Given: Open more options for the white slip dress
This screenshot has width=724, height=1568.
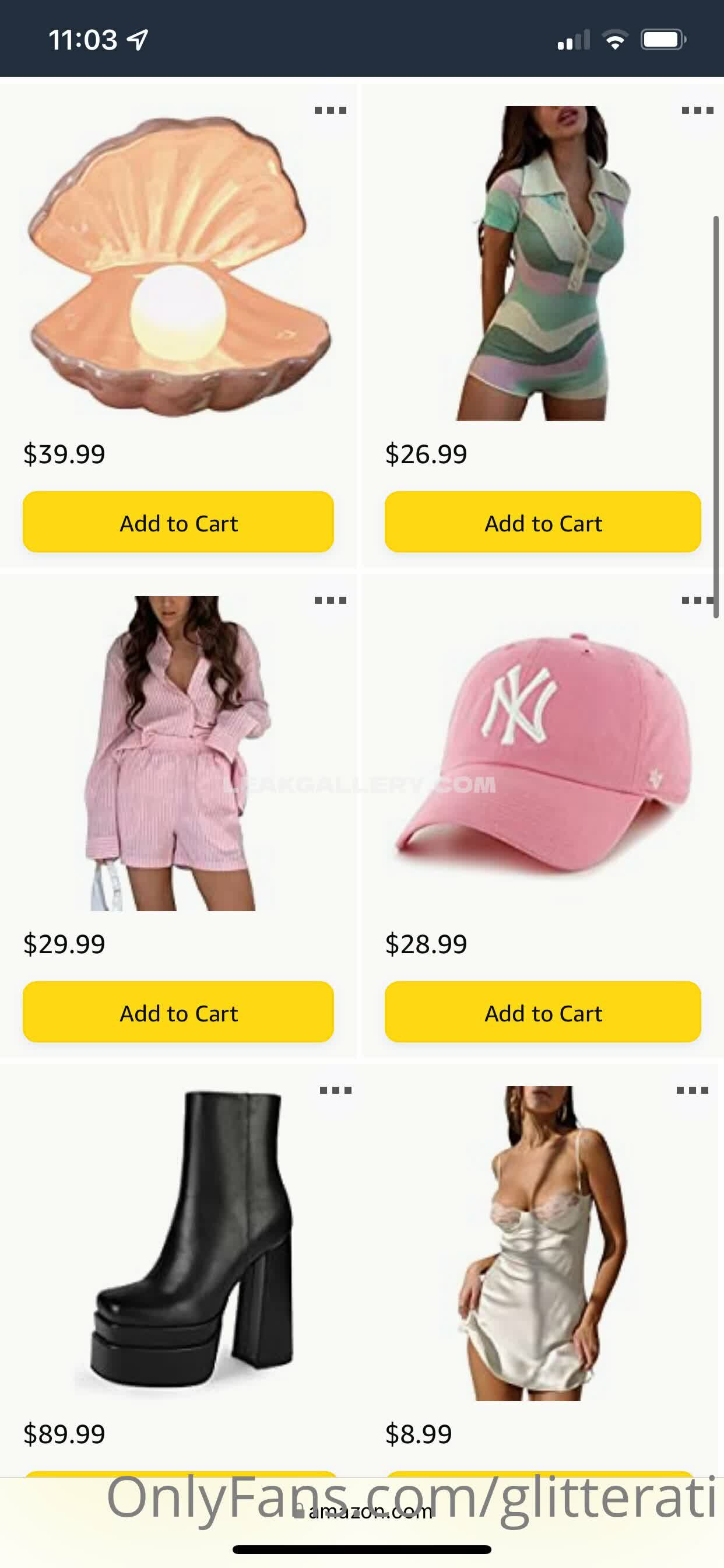Looking at the screenshot, I should (692, 1090).
